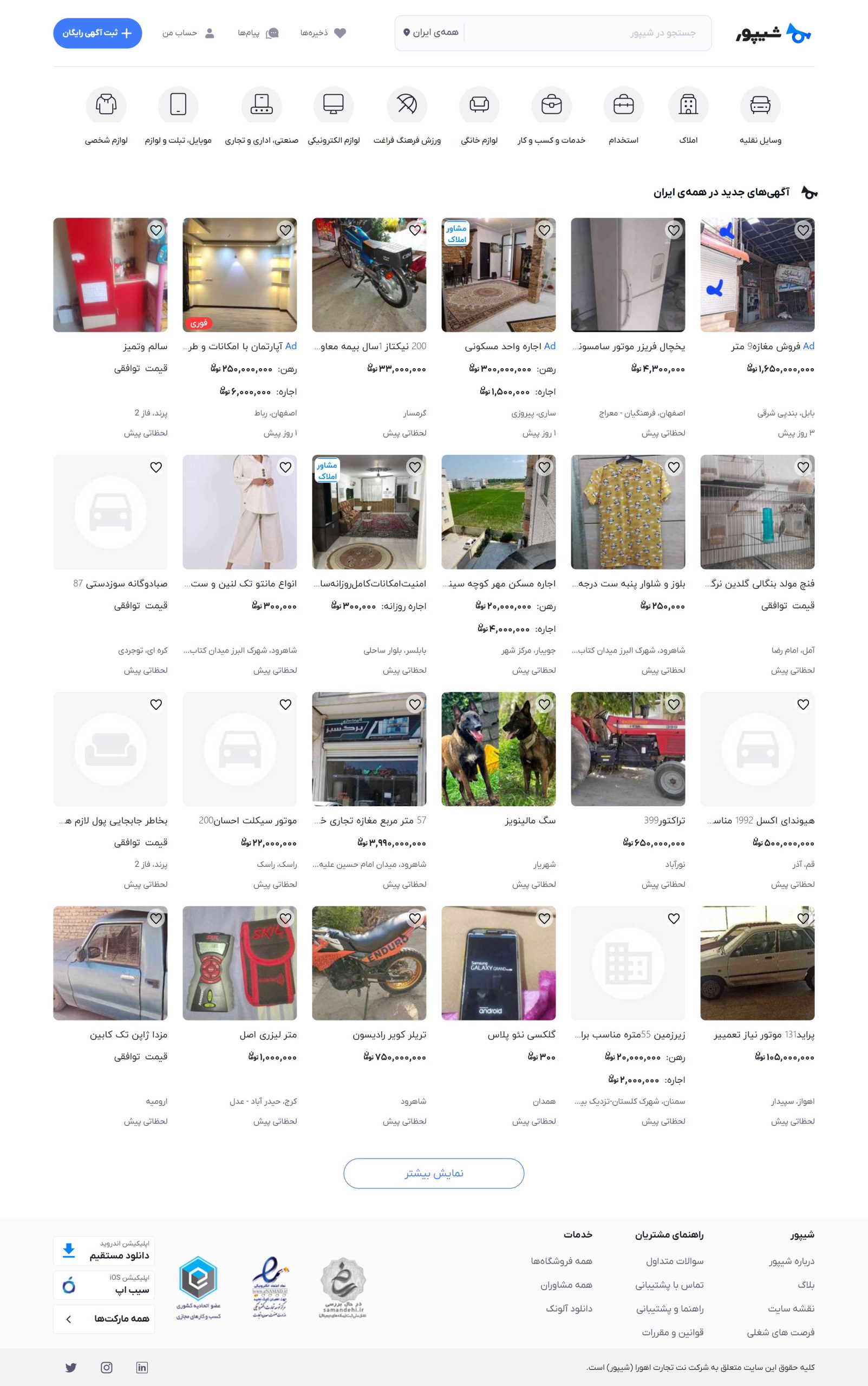Like the 'متر لیزری اصل' ad

point(285,919)
